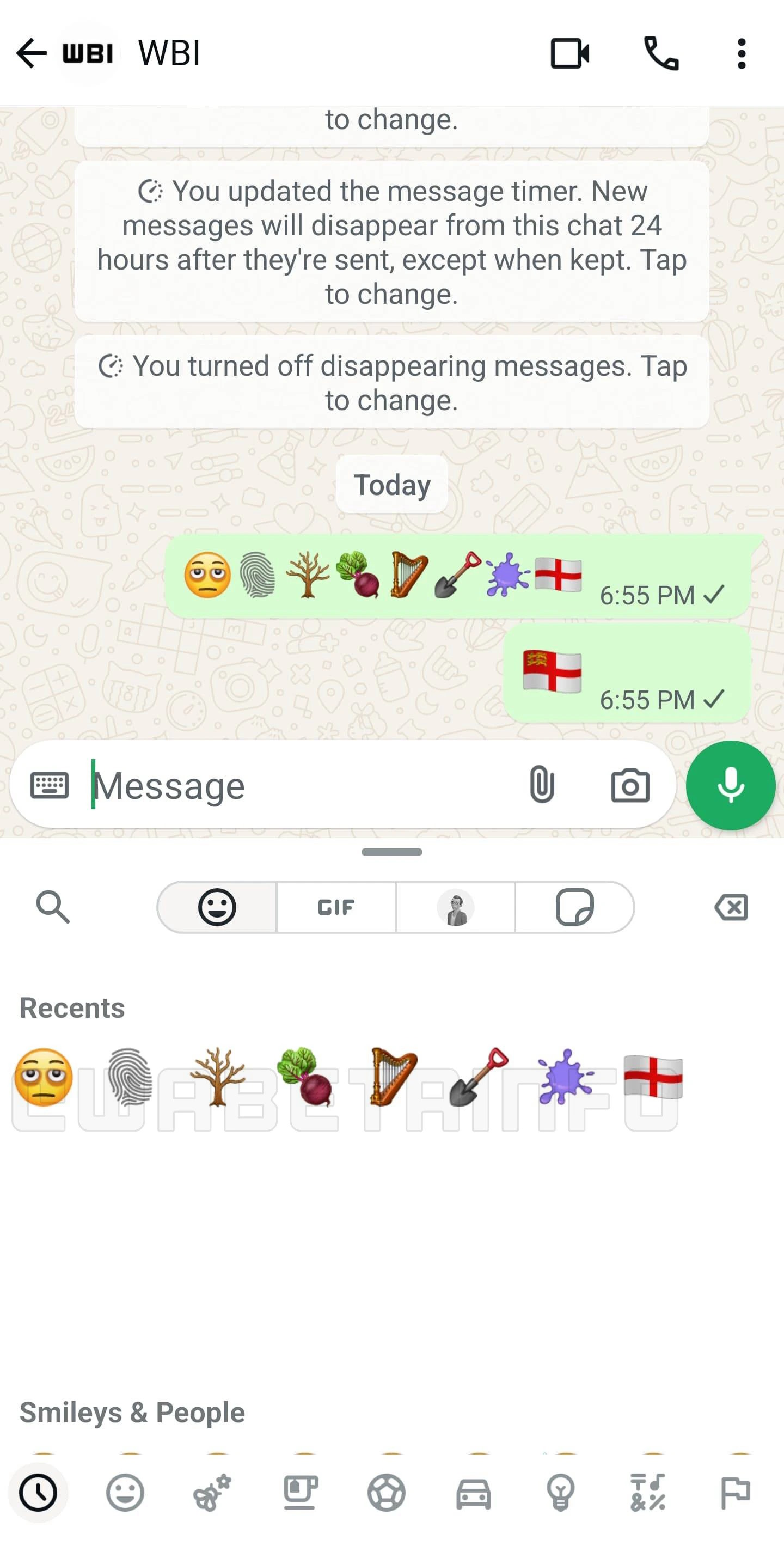The width and height of the screenshot is (784, 1546).
Task: Tap the backspace delete key
Action: coord(731,907)
